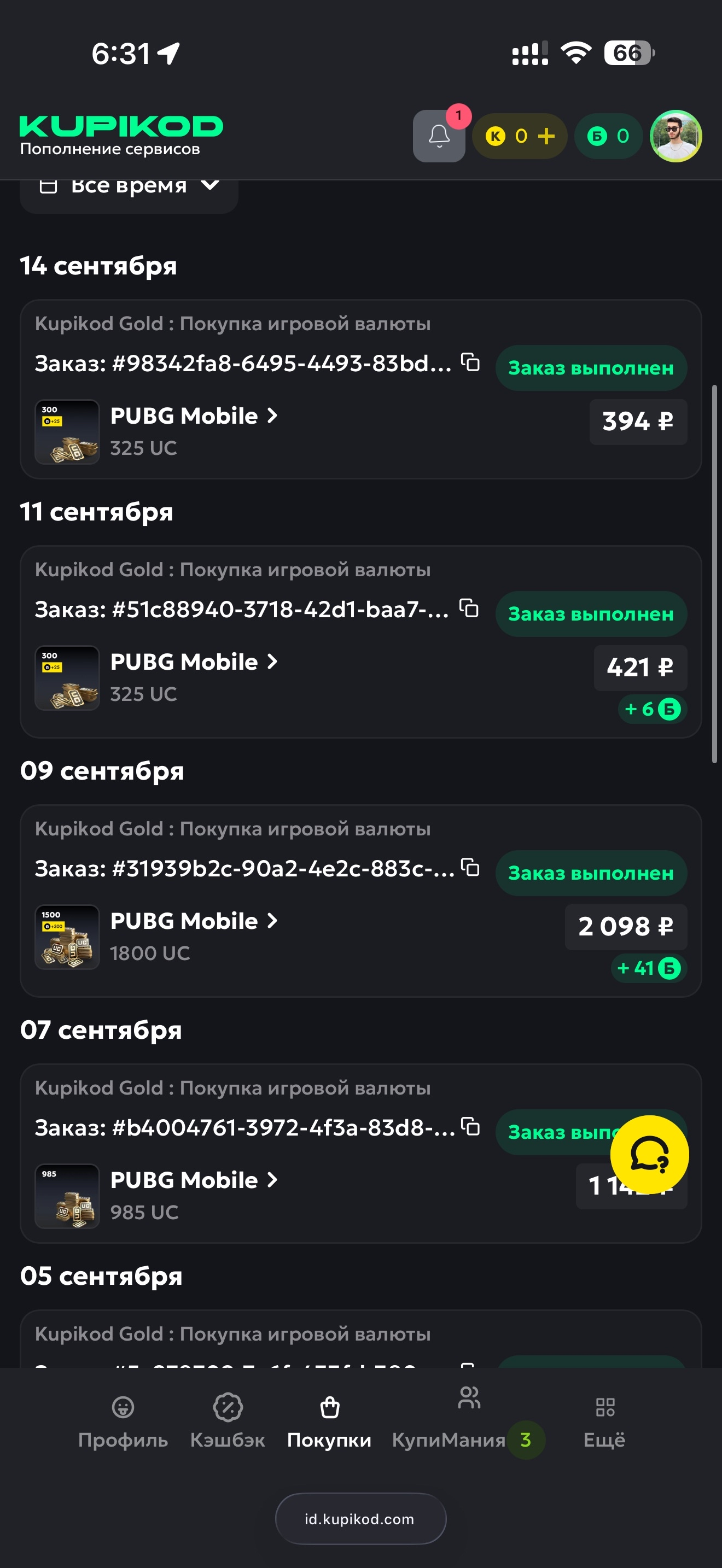Viewport: 722px width, 1568px height.
Task: Copy order number #b4004761
Action: 470,1126
